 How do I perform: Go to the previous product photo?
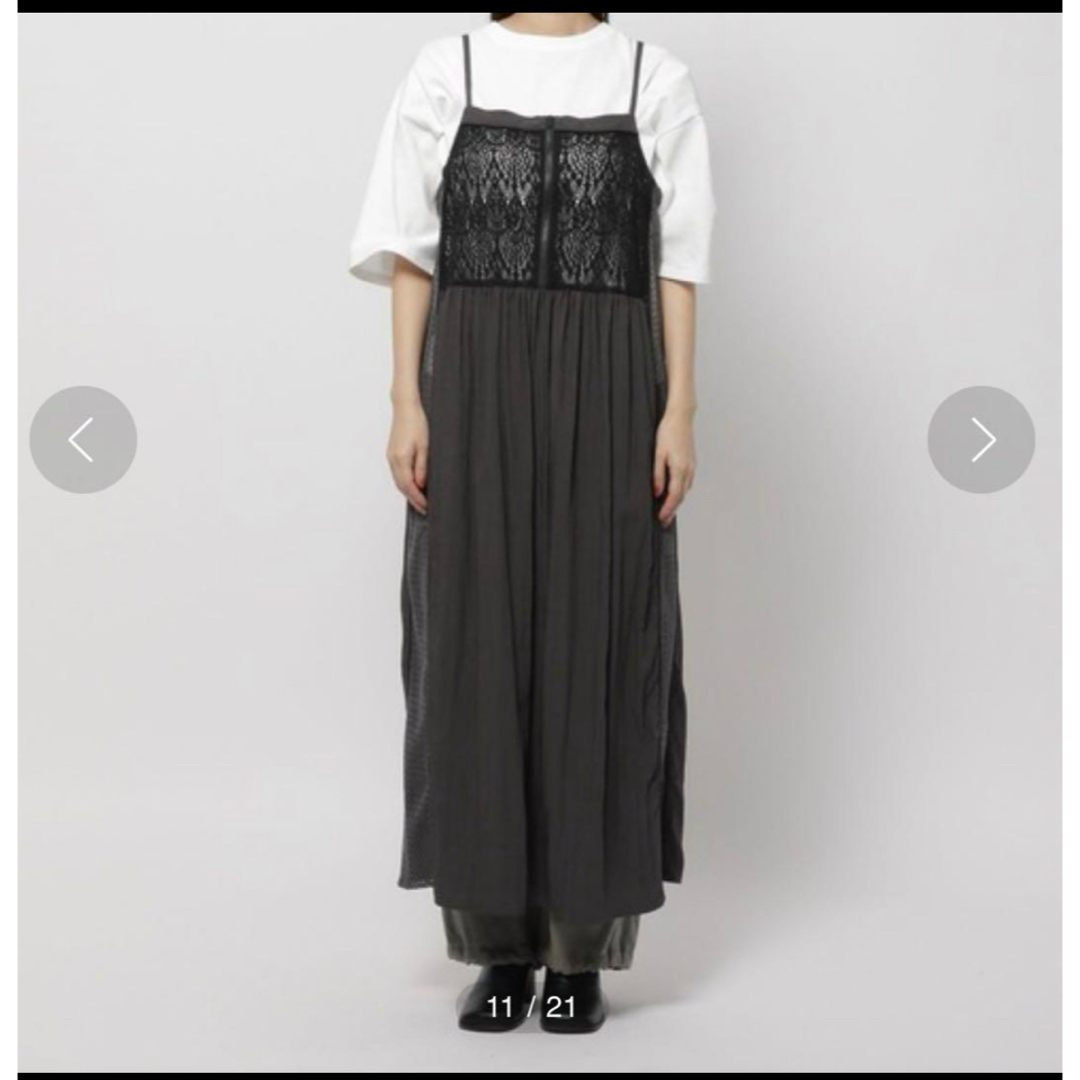(x=83, y=439)
